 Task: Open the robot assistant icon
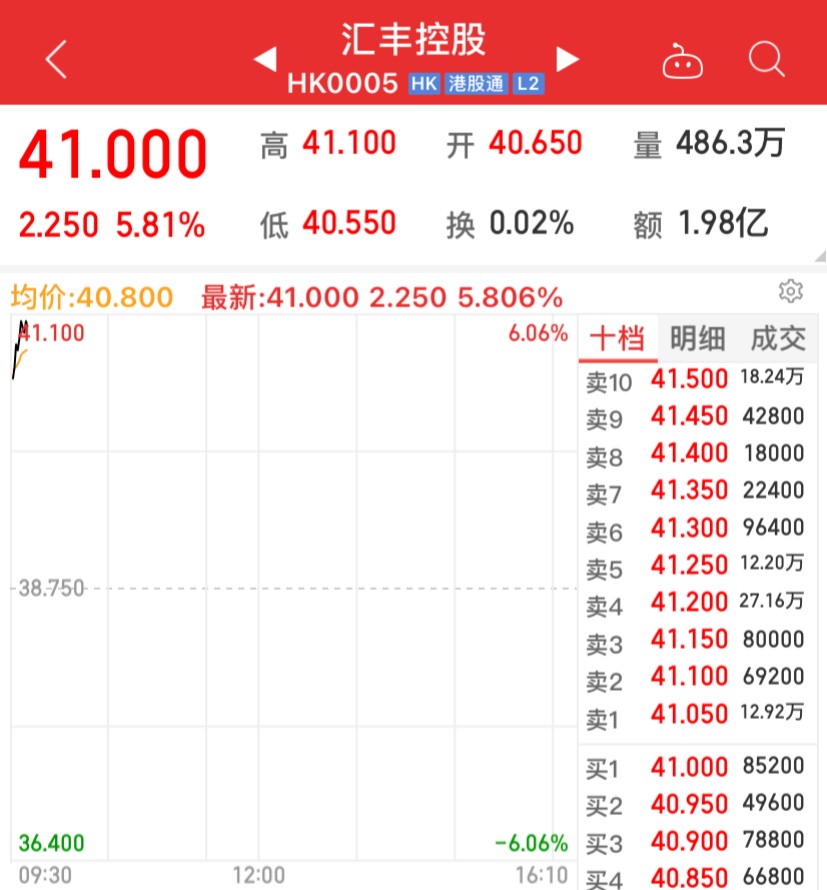coord(683,62)
